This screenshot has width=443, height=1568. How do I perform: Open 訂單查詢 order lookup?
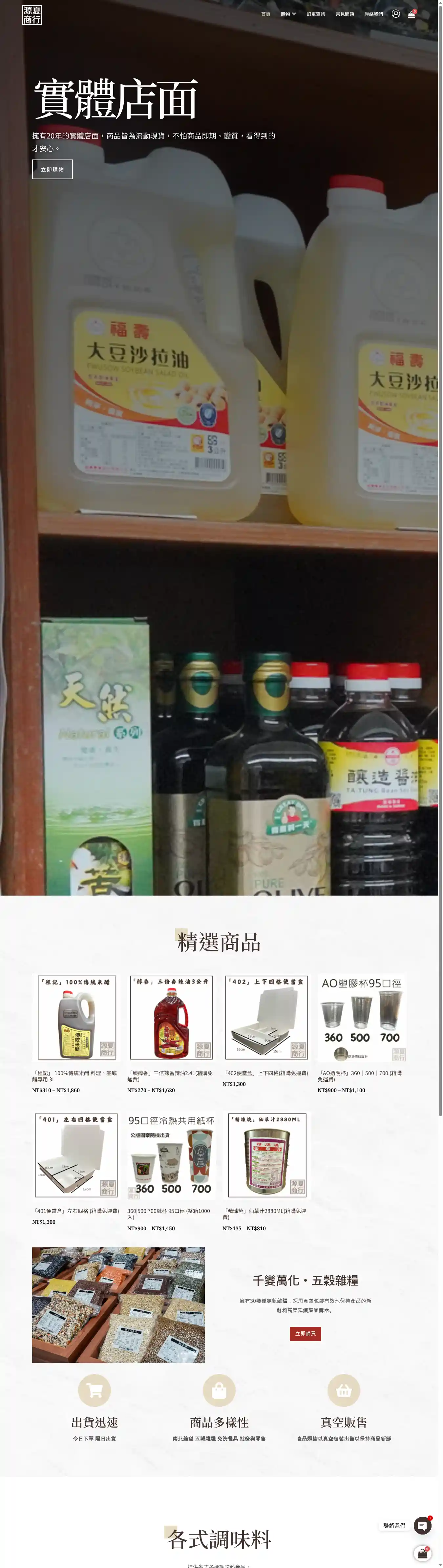(x=316, y=14)
